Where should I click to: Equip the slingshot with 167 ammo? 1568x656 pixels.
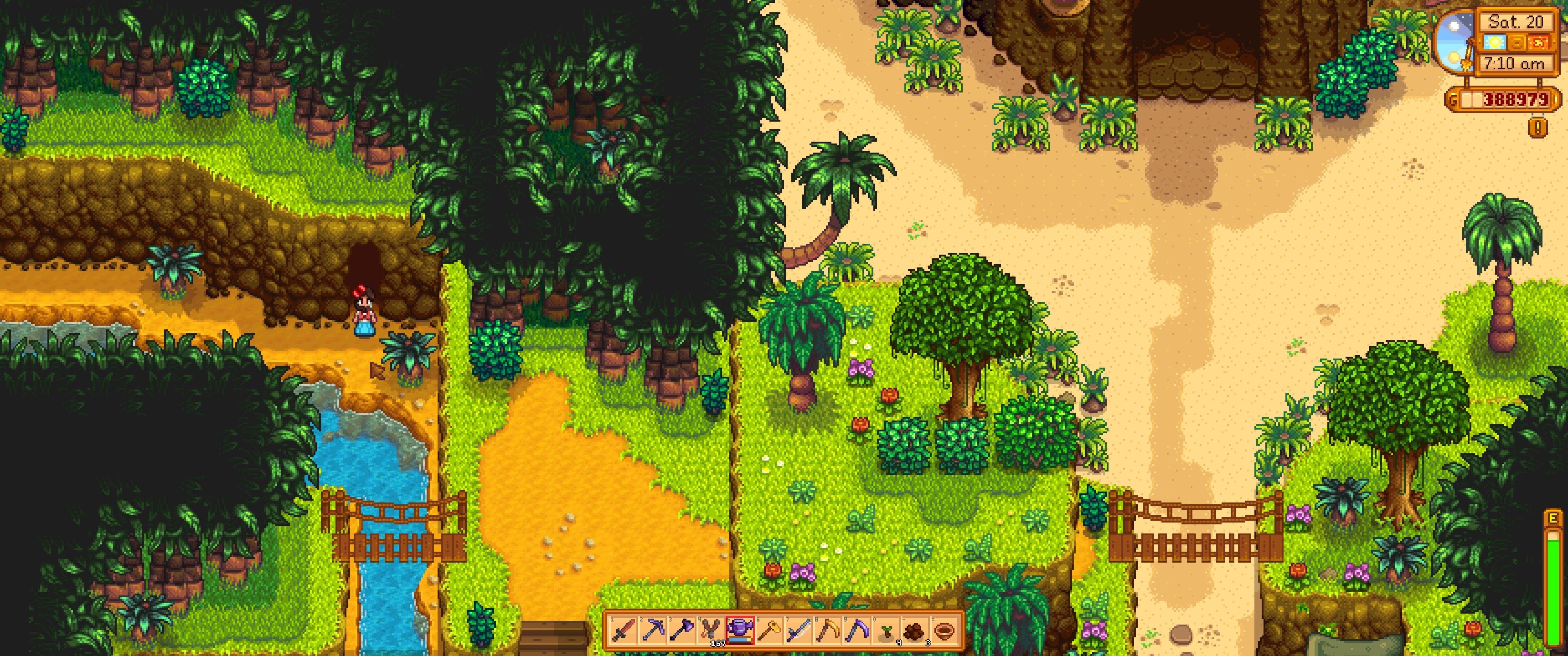[710, 630]
